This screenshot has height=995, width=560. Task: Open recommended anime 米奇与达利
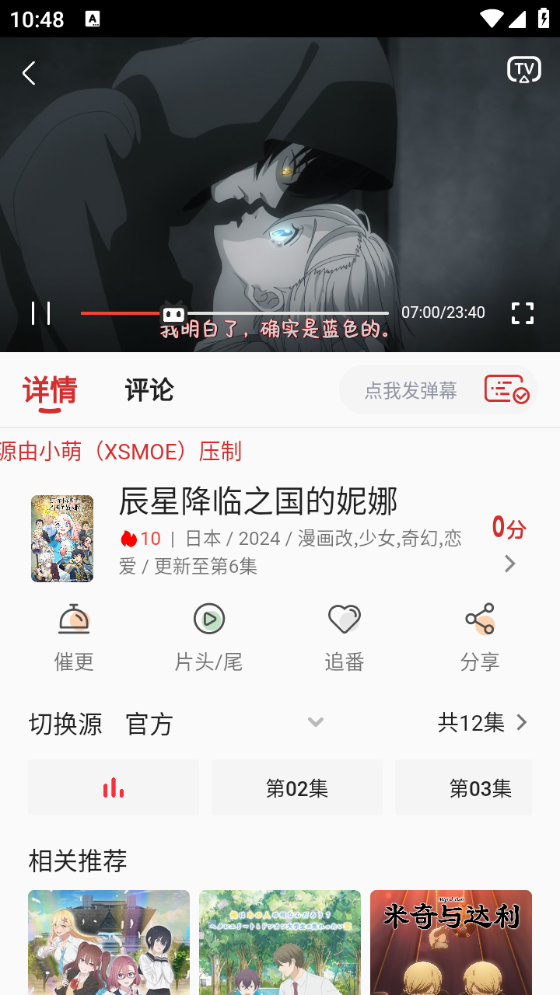(451, 942)
